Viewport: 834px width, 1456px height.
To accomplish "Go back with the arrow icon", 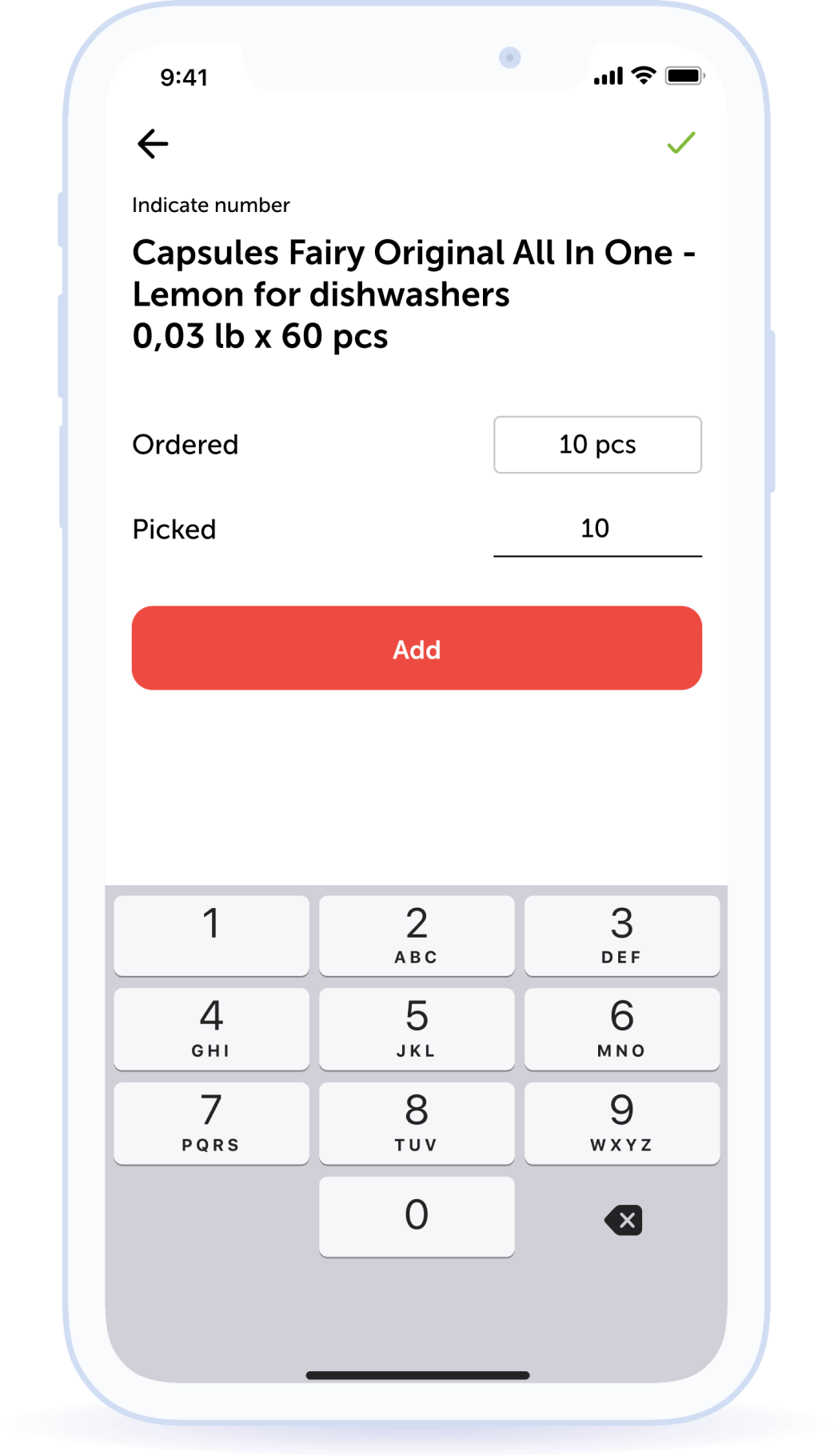I will click(153, 144).
